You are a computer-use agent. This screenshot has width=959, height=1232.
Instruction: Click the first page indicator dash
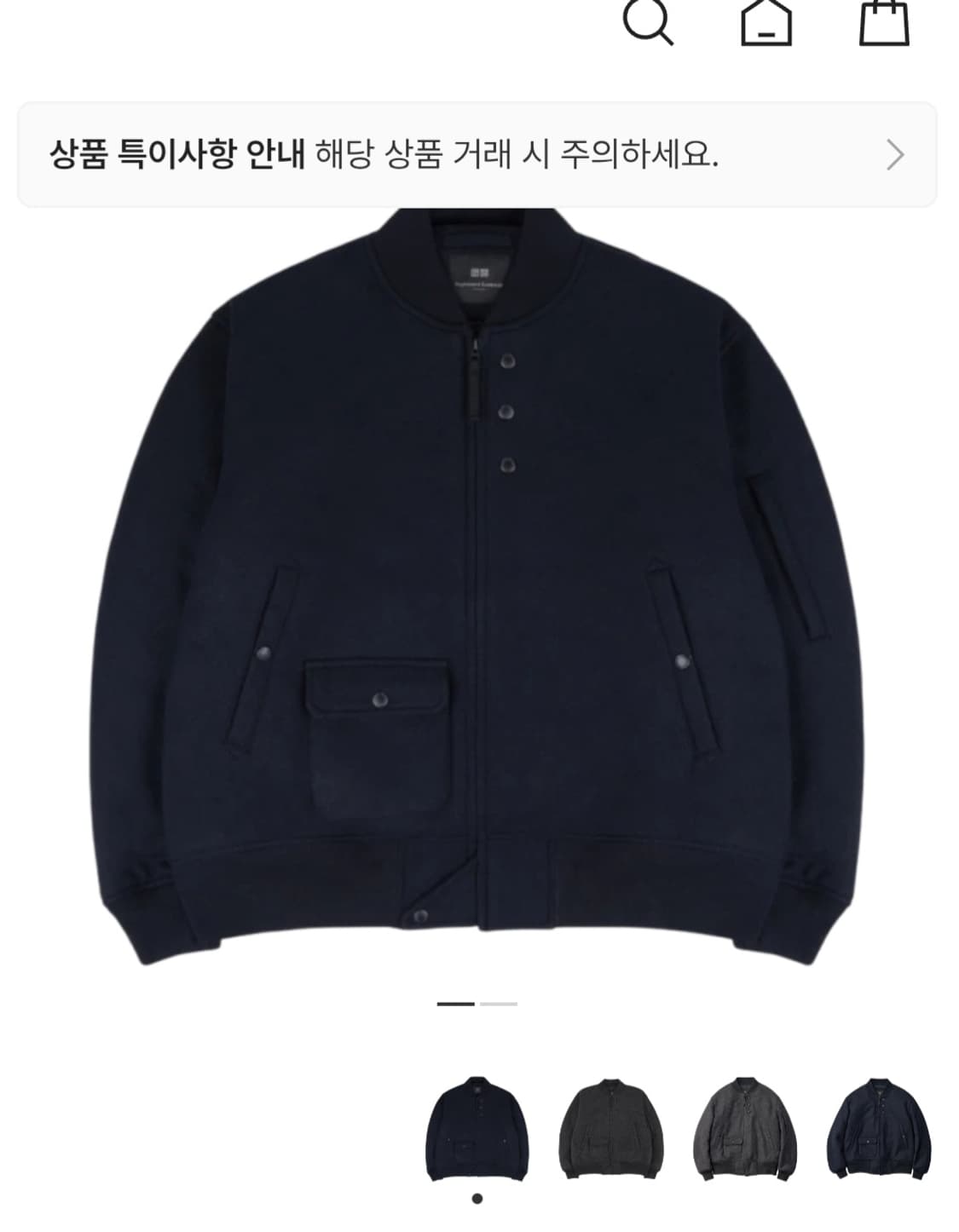pos(456,1005)
